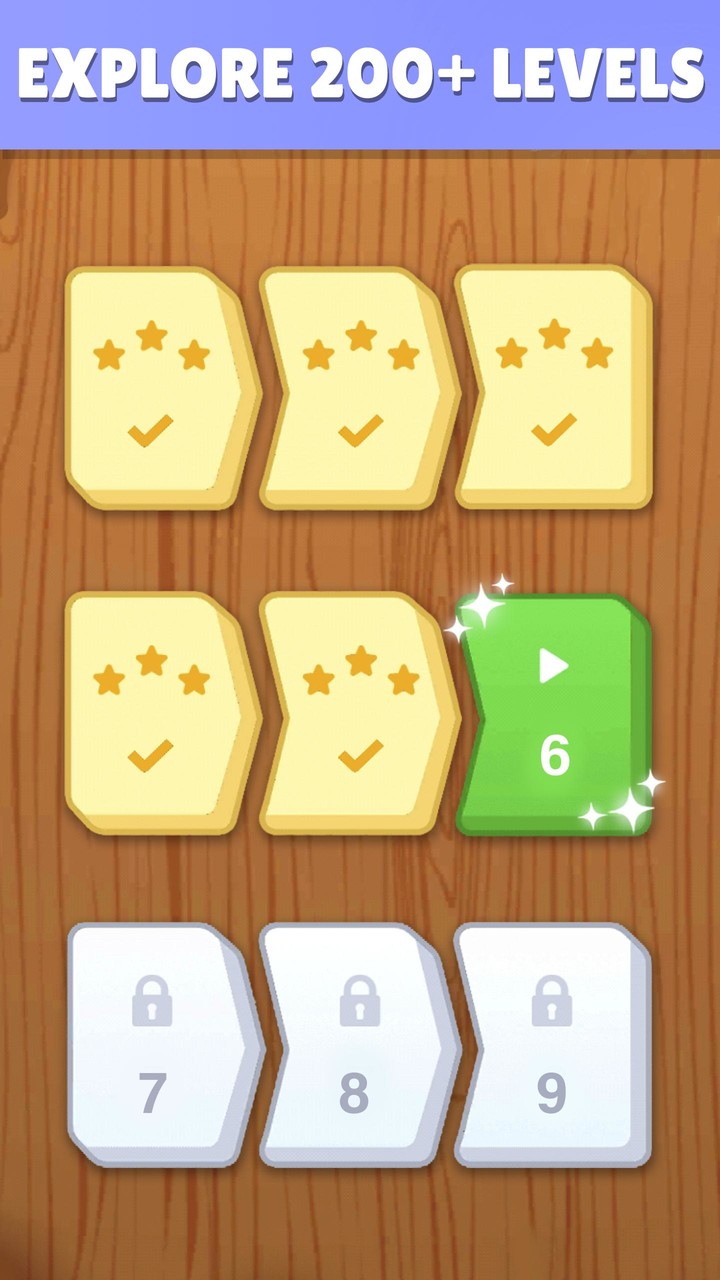Click the lock icon on level 9
This screenshot has height=1280, width=720.
coord(552,1003)
